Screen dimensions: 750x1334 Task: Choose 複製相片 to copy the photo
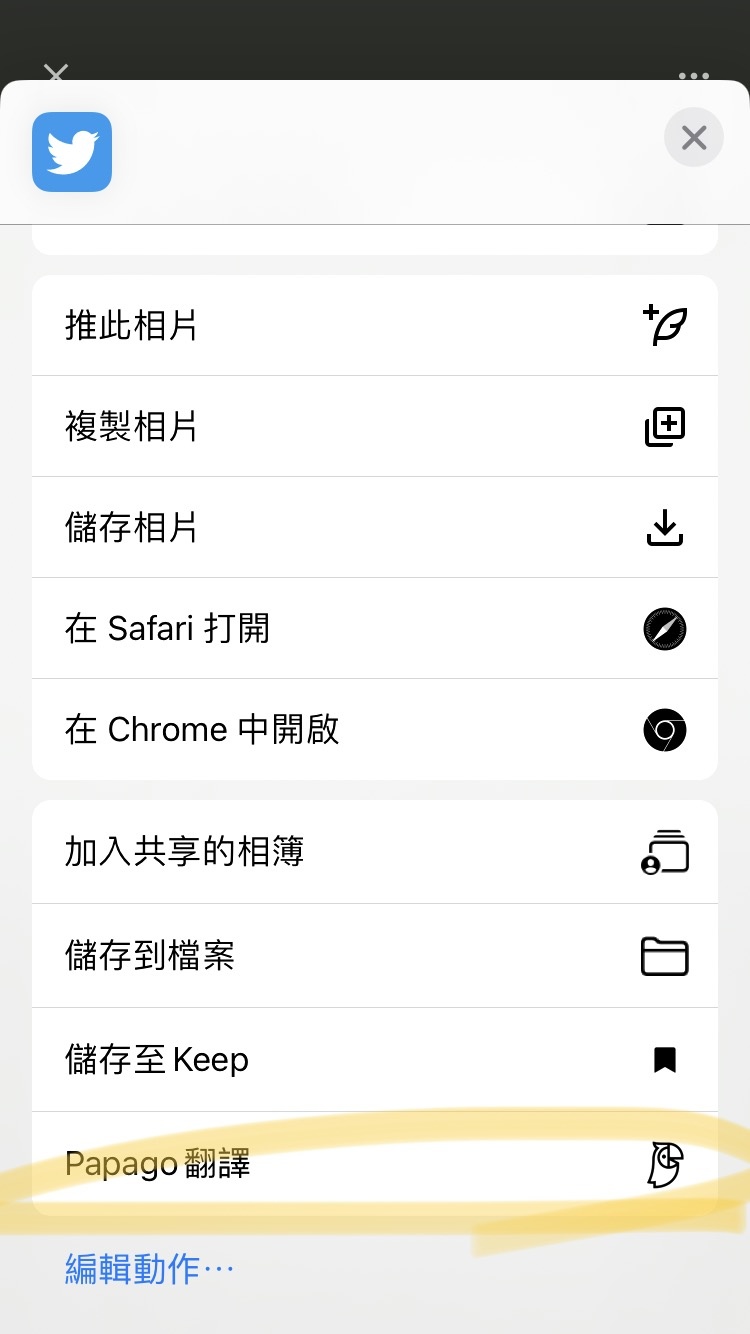(x=375, y=427)
